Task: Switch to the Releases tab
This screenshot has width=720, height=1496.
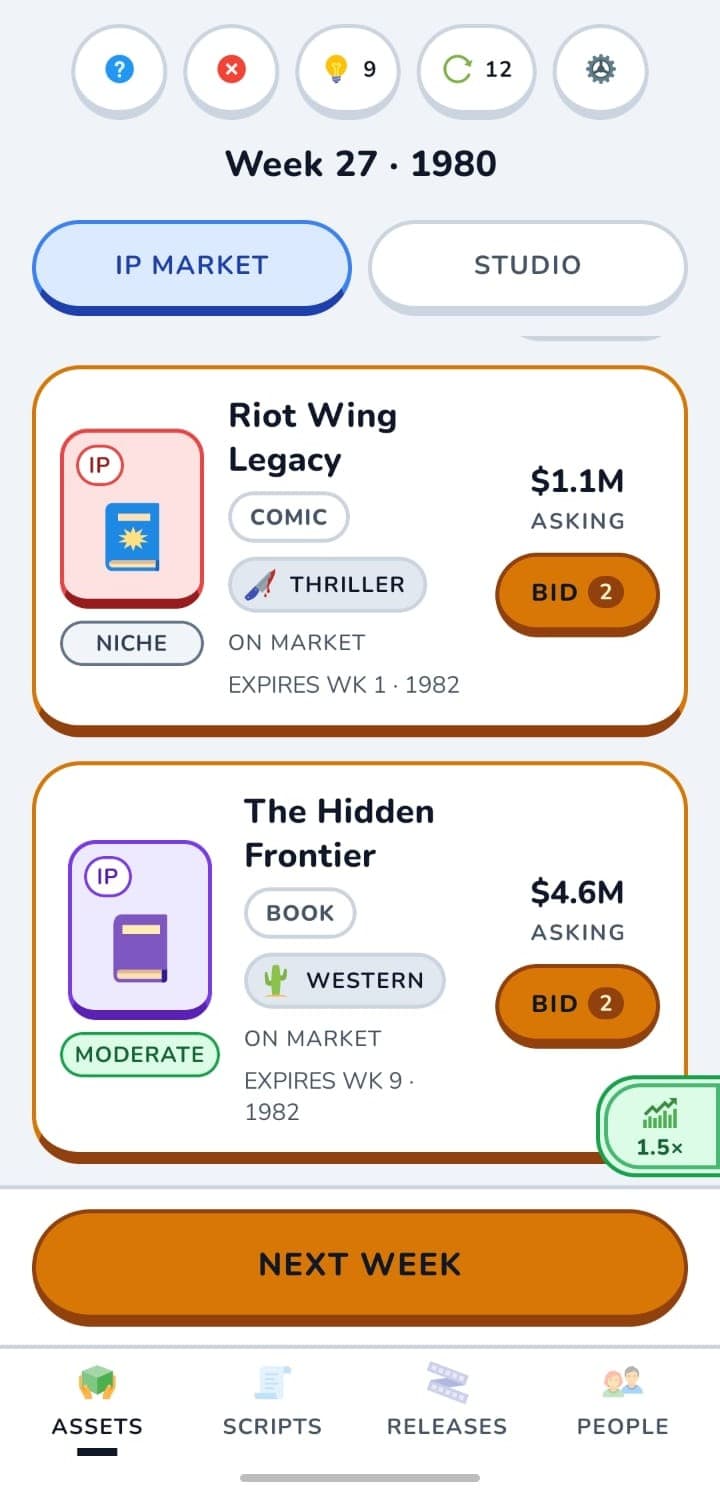Action: [x=447, y=1403]
